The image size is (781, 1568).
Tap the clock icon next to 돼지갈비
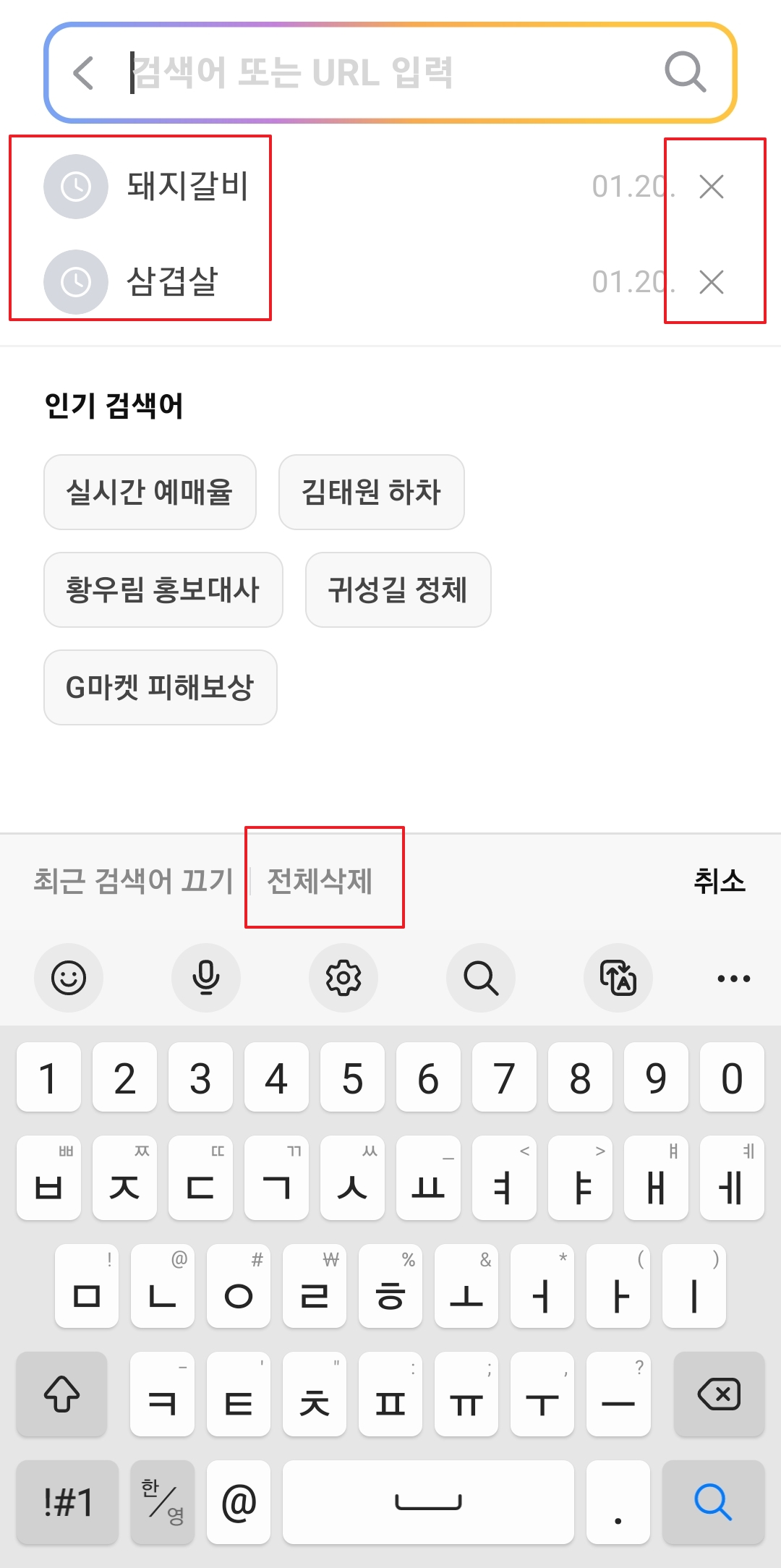75,187
